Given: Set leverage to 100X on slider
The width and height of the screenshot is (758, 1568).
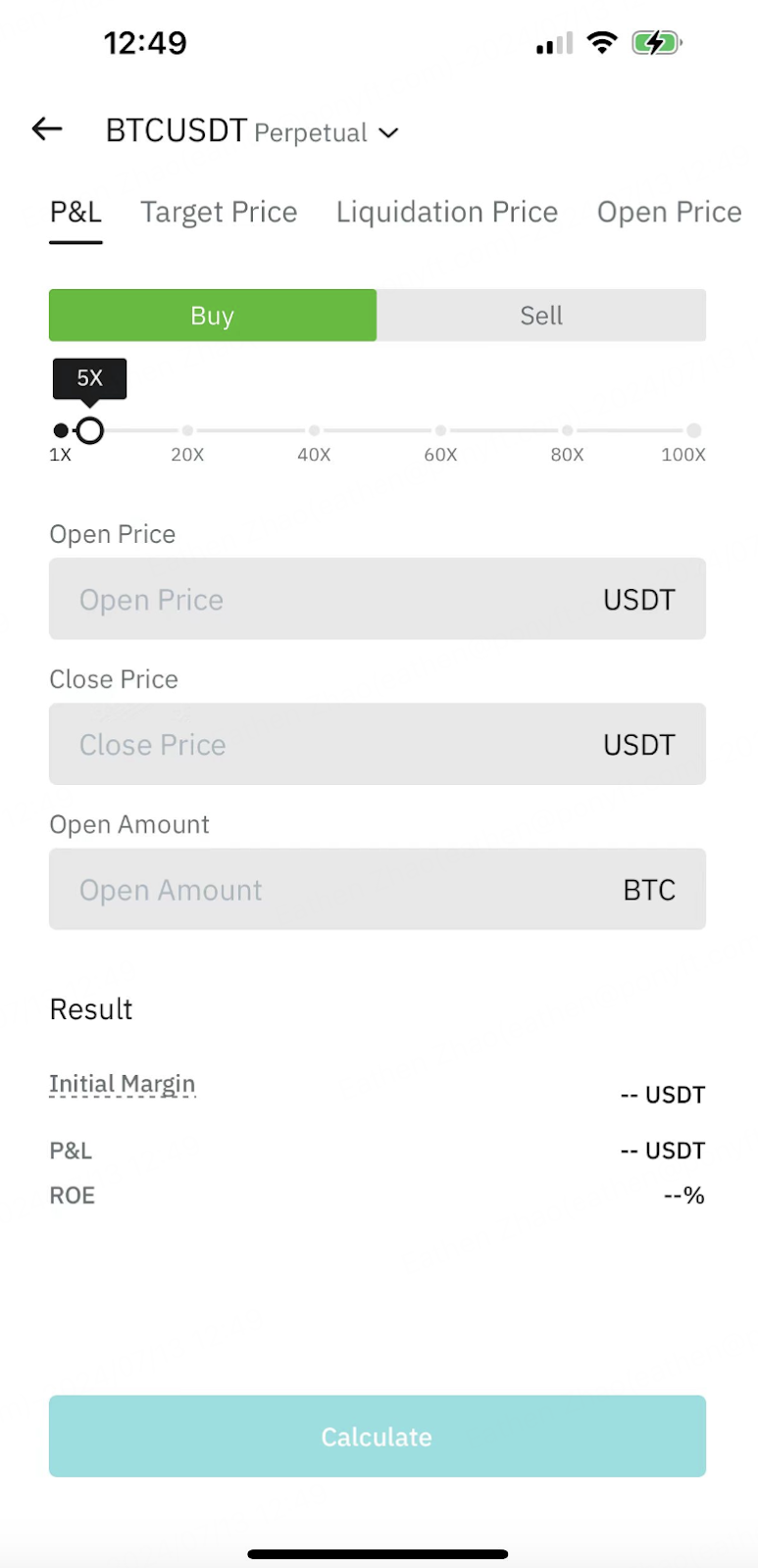Looking at the screenshot, I should pos(693,430).
